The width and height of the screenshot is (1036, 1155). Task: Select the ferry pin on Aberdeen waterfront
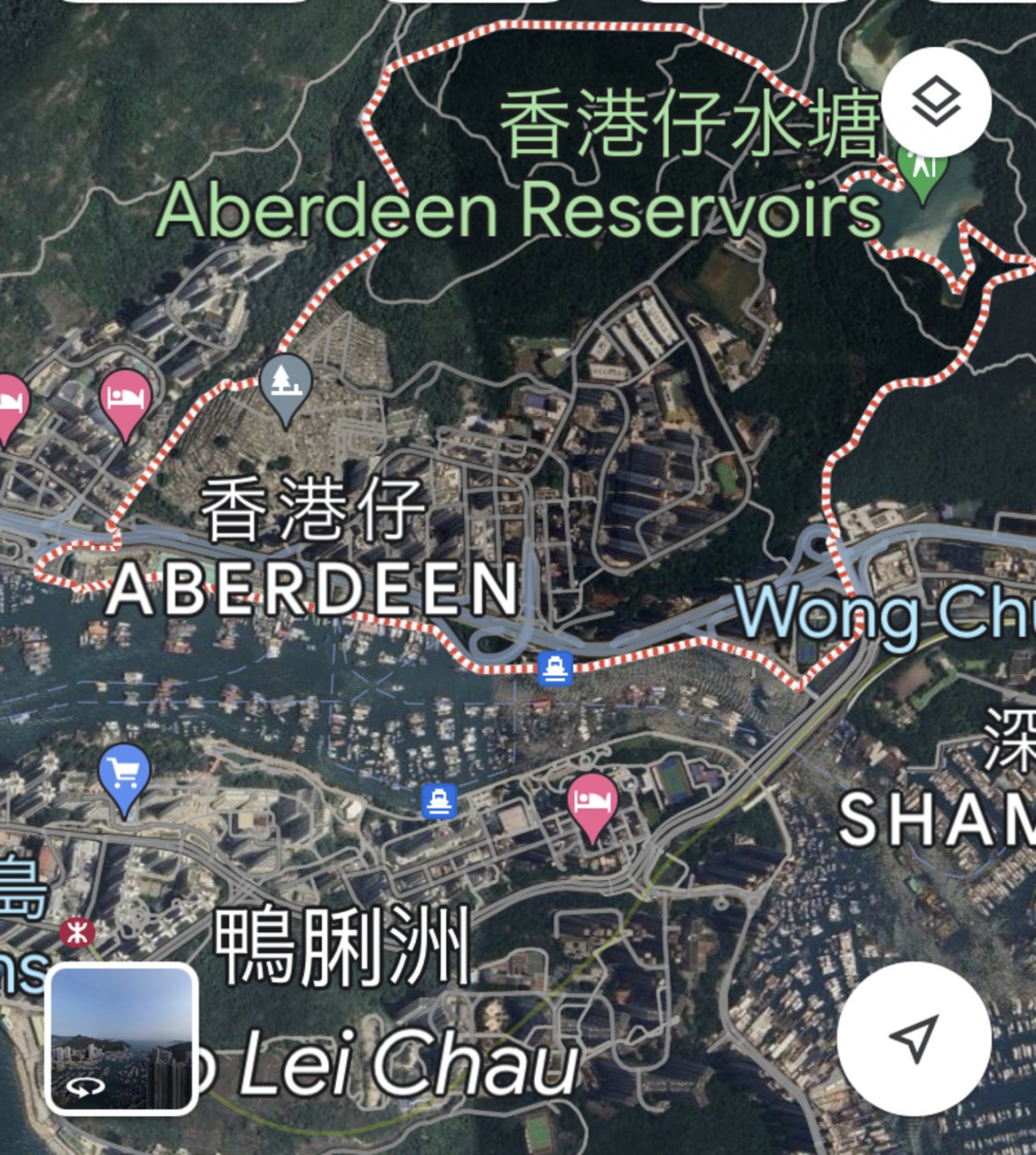(555, 670)
